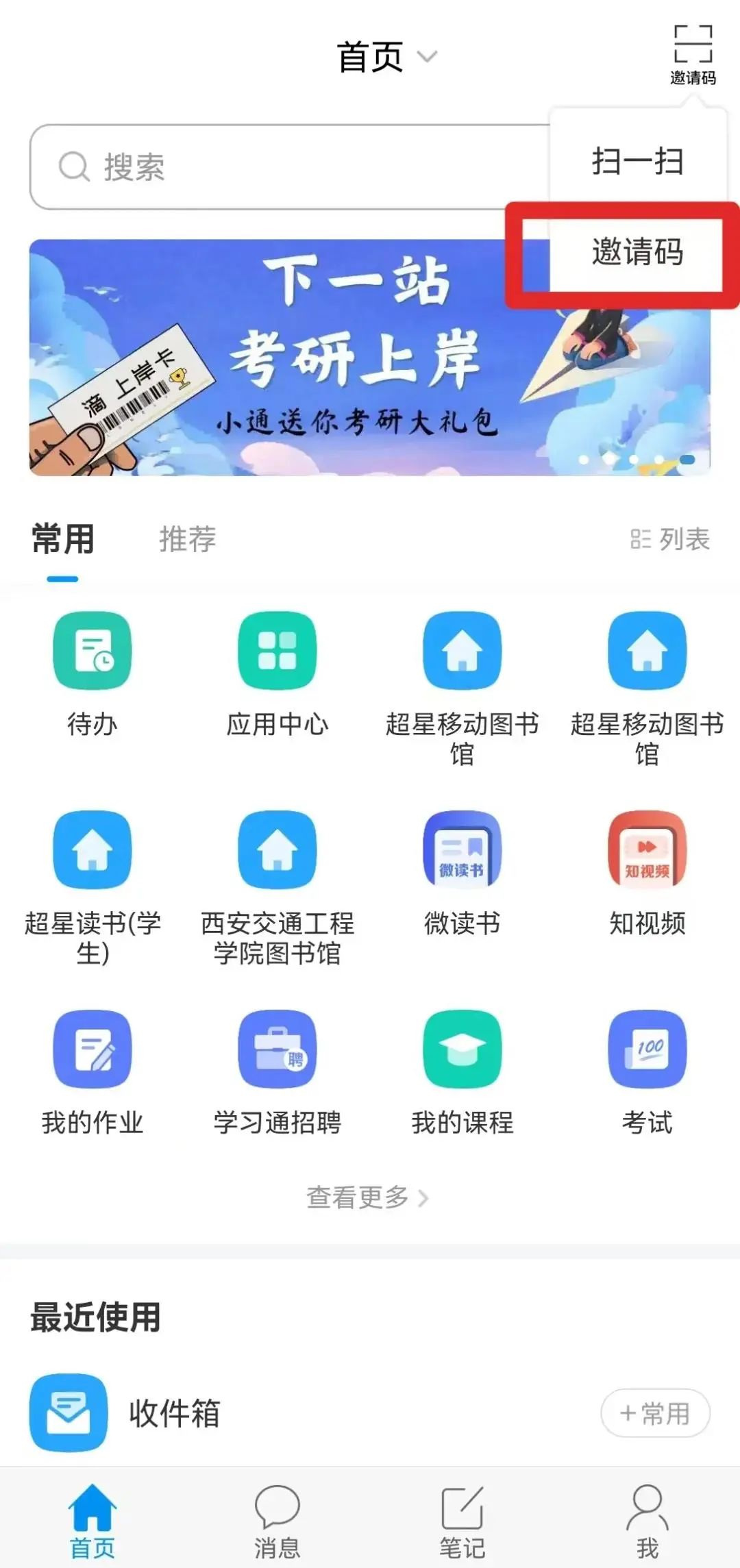Select 扫一扫 from the popup menu
The height and width of the screenshot is (1568, 740).
pyautogui.click(x=637, y=162)
